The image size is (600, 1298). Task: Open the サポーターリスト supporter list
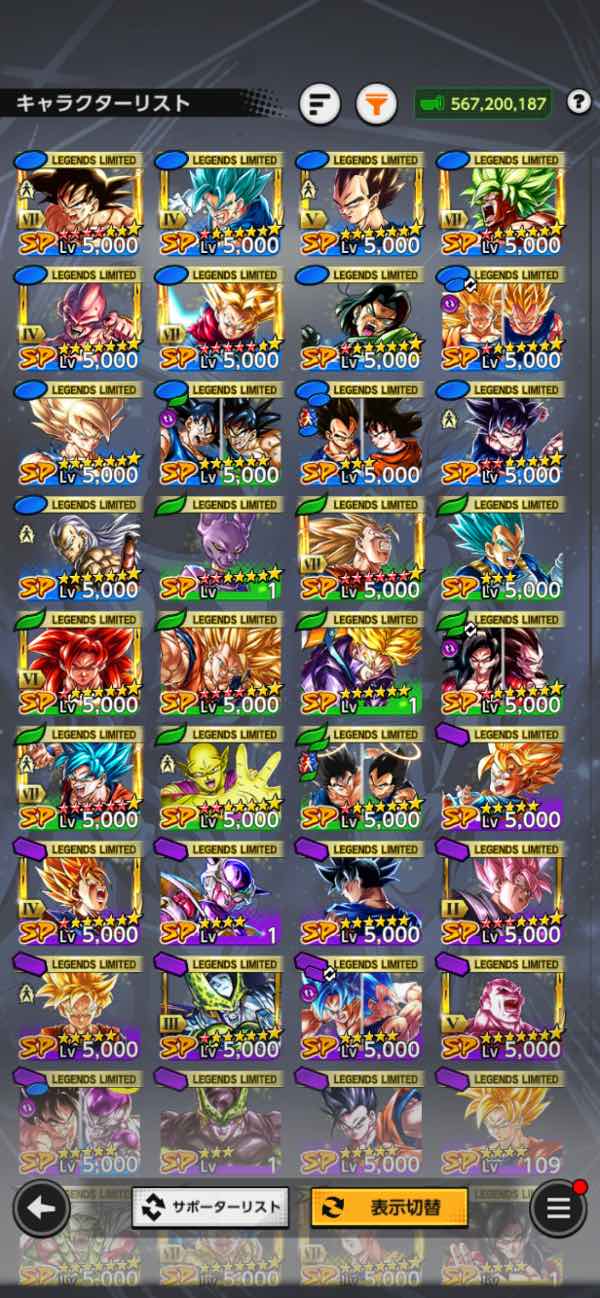point(210,1207)
